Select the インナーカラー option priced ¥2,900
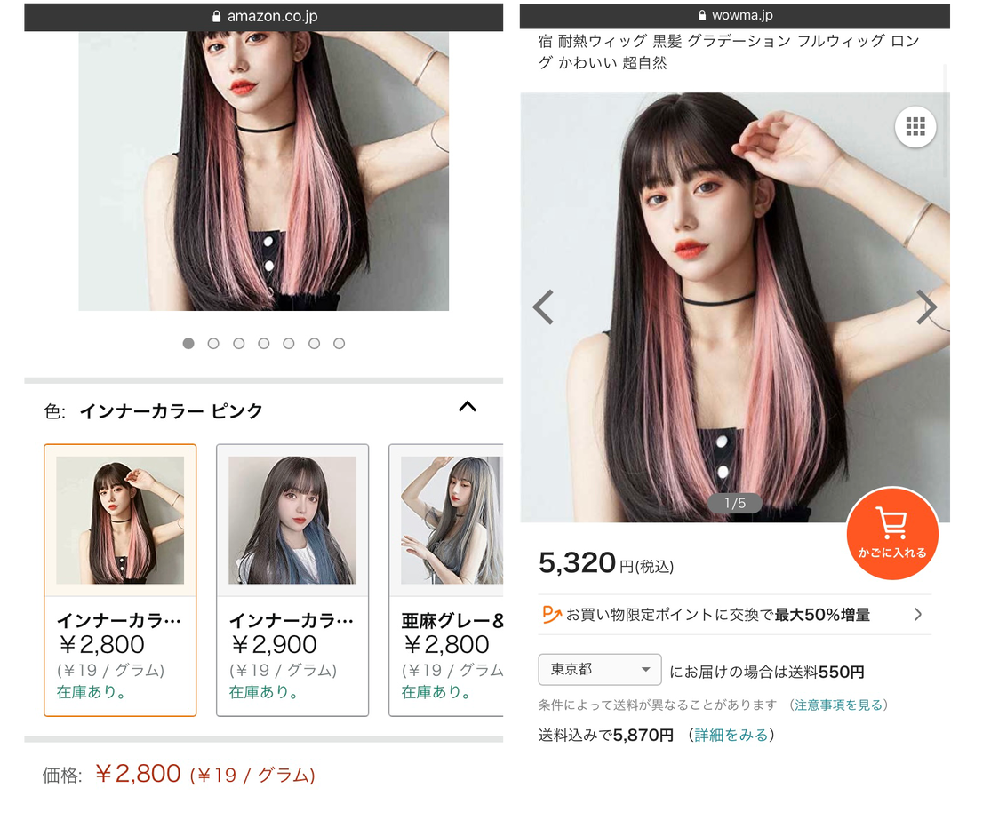 coord(292,580)
